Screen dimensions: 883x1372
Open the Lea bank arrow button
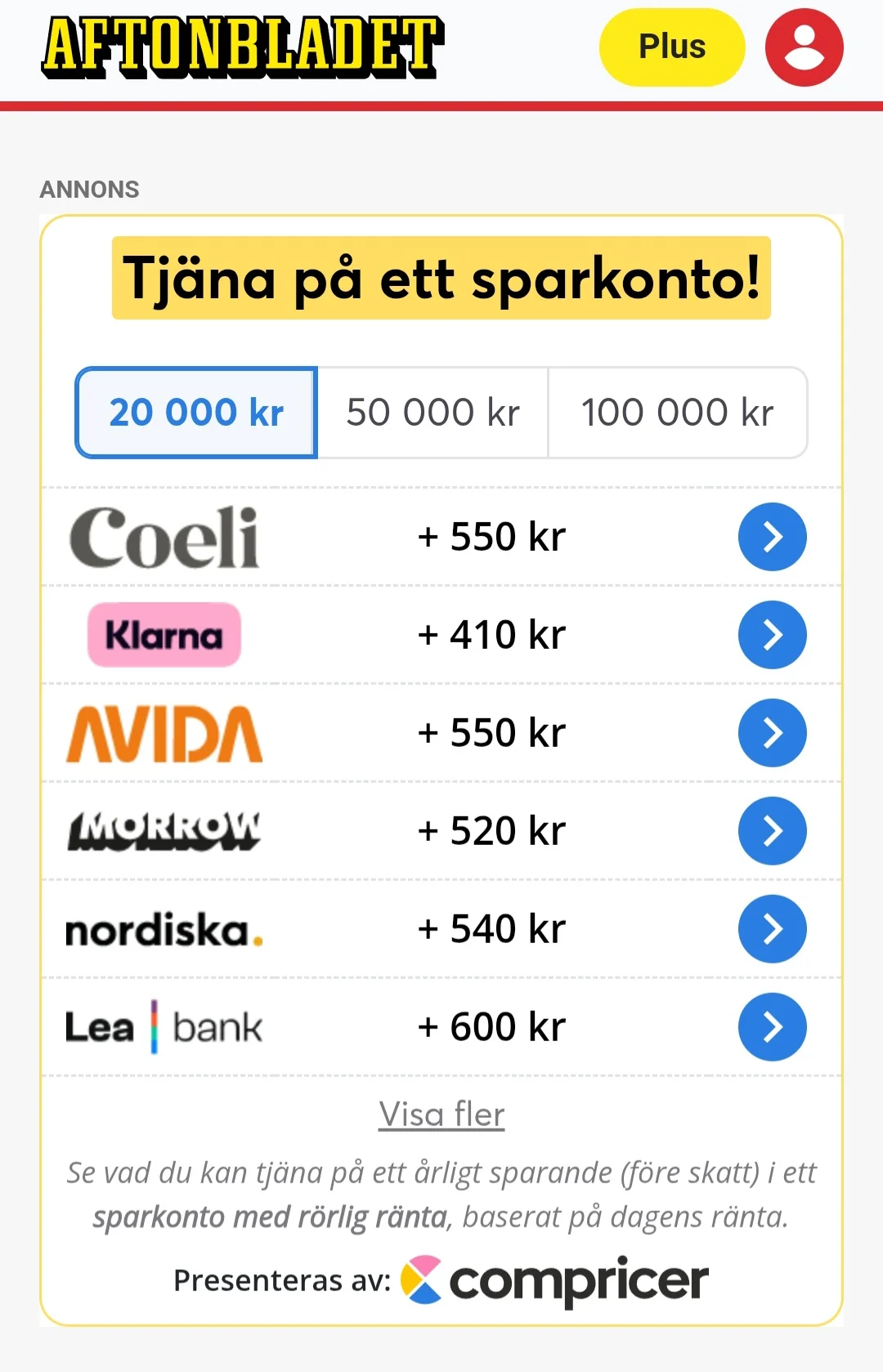[x=772, y=1026]
